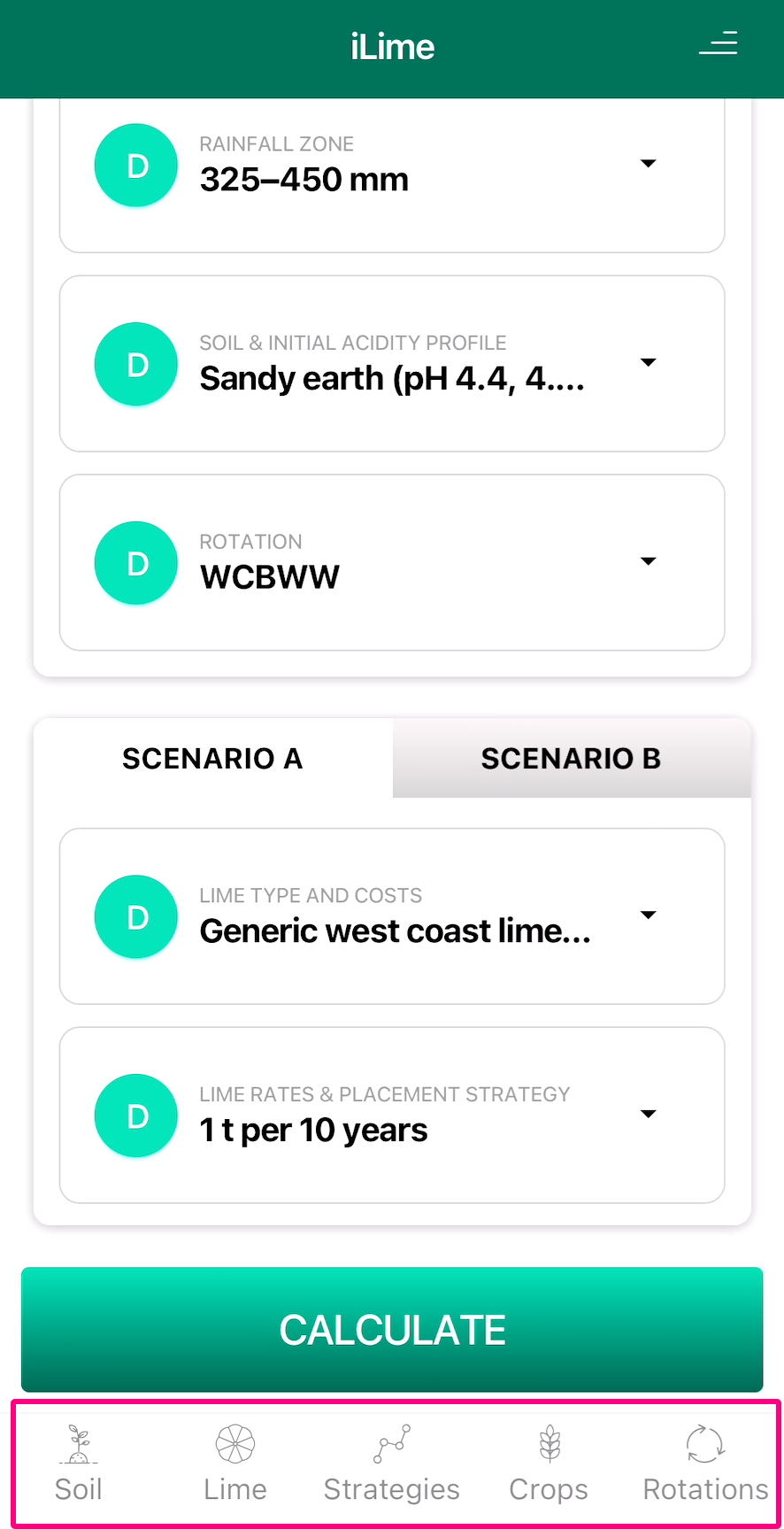Go to the Soil tab
The height and width of the screenshot is (1529, 784).
pos(79,1463)
